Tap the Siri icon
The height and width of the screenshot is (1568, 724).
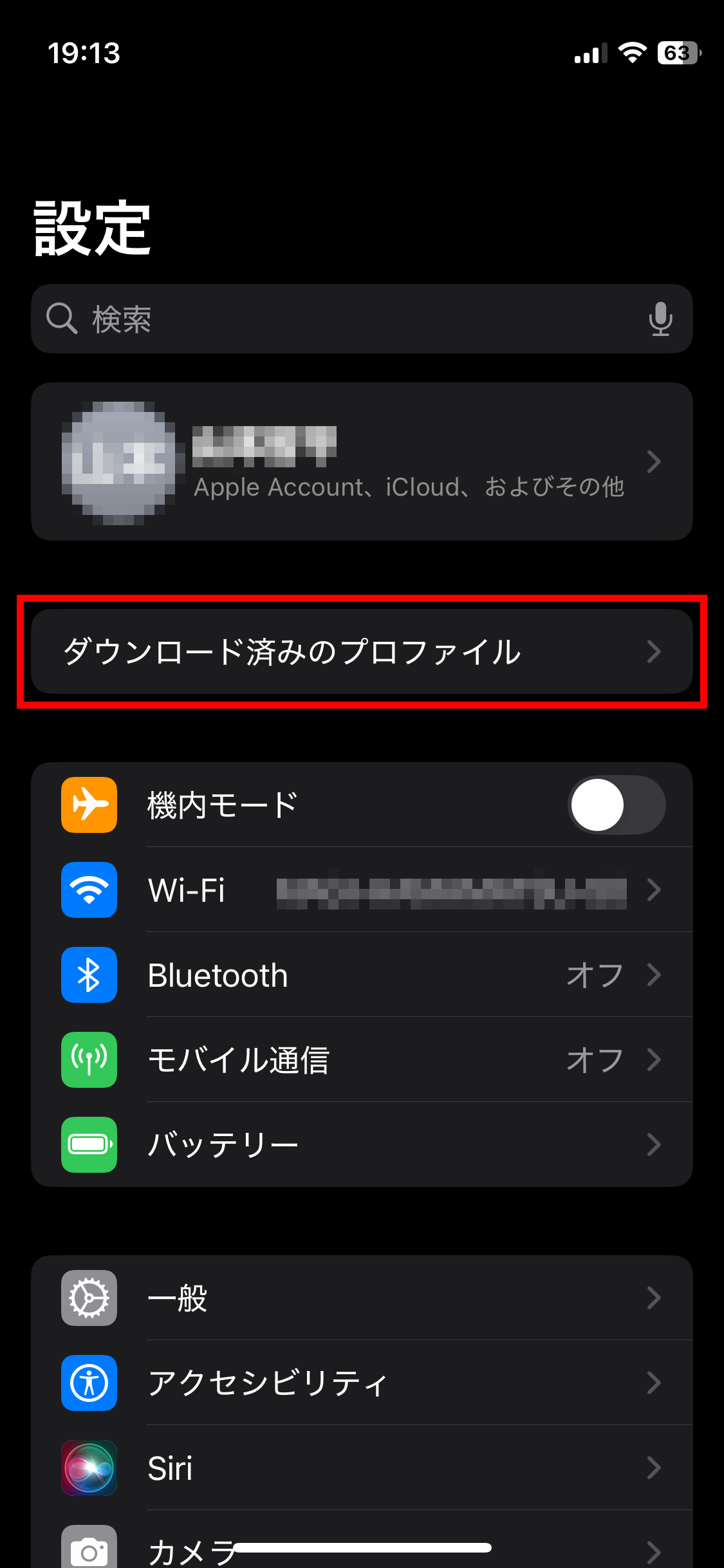tap(89, 1468)
